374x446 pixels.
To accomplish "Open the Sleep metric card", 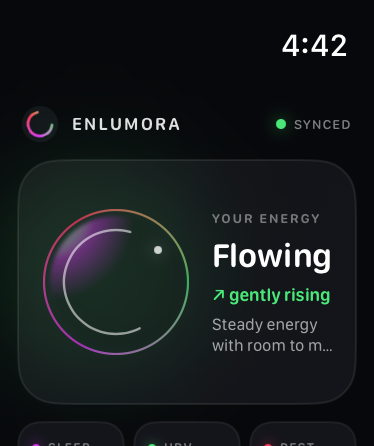I will coord(71,434).
